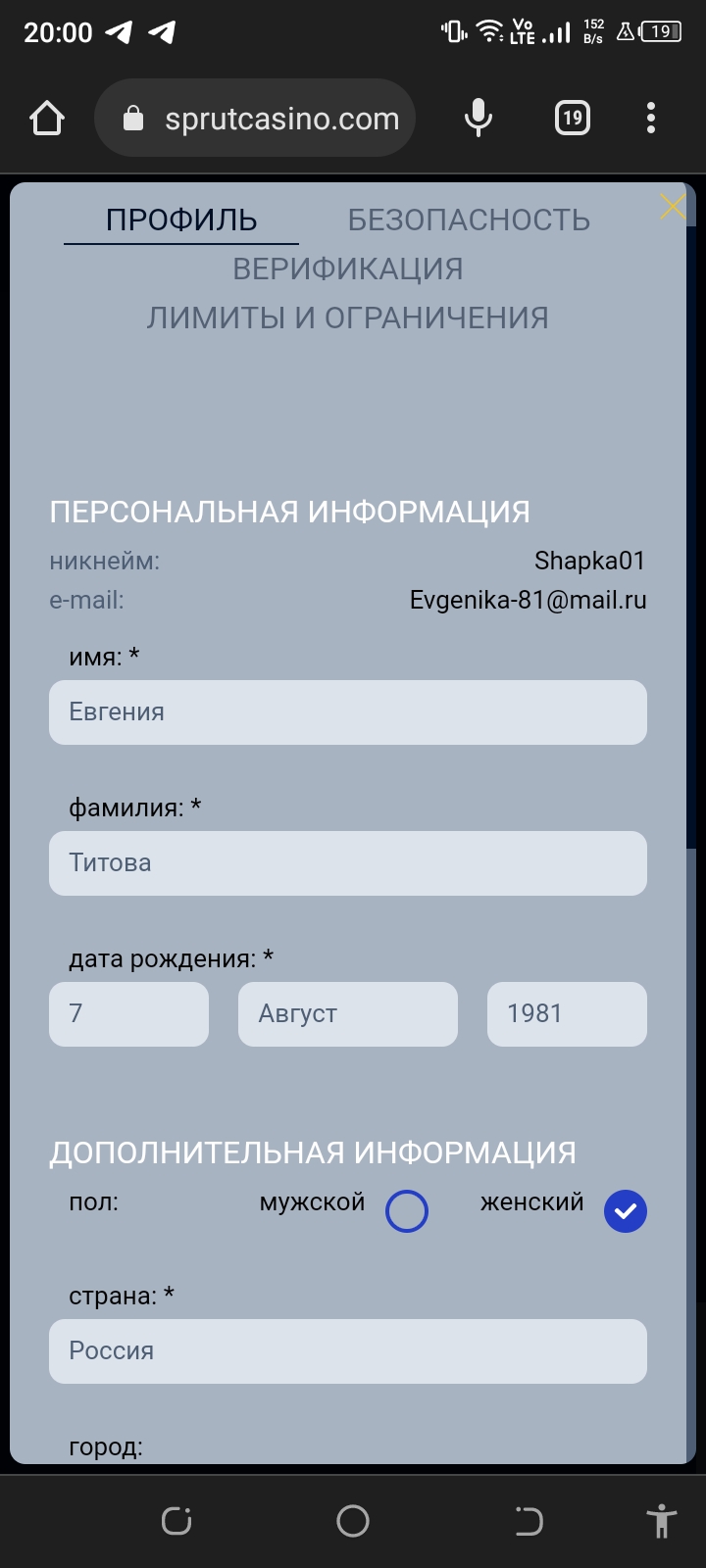The width and height of the screenshot is (706, 1568).
Task: Select женский gender option
Action: coord(626,1211)
